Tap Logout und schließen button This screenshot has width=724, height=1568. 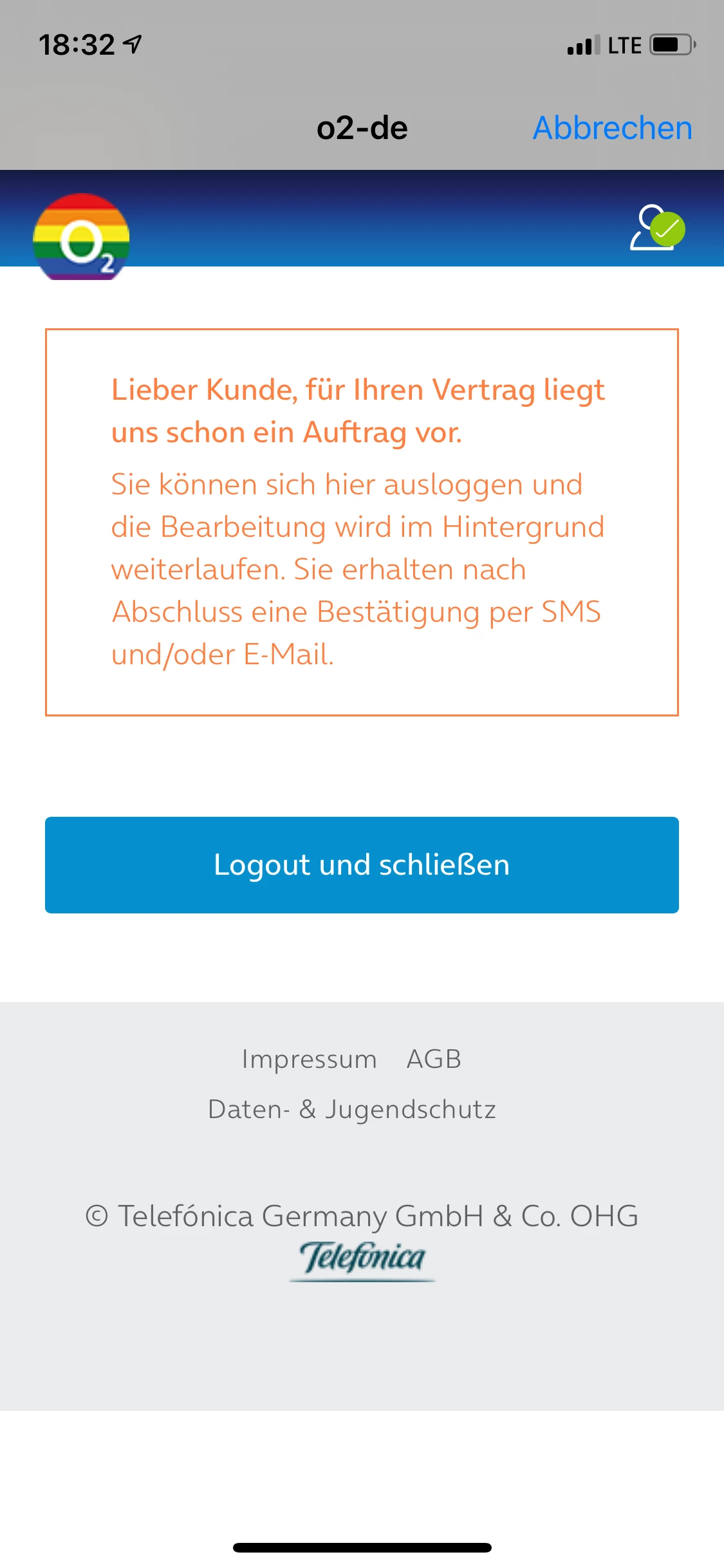(362, 864)
